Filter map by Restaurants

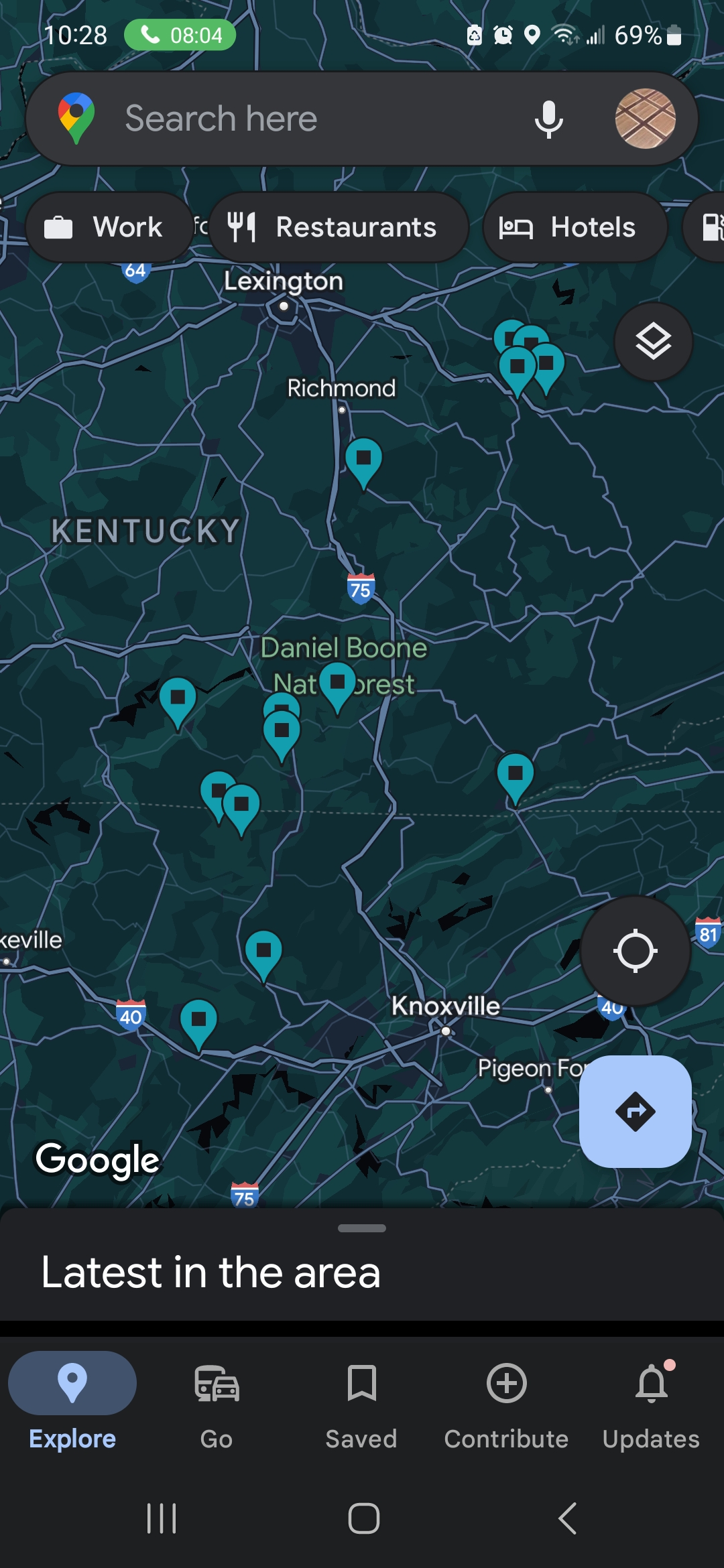(339, 227)
